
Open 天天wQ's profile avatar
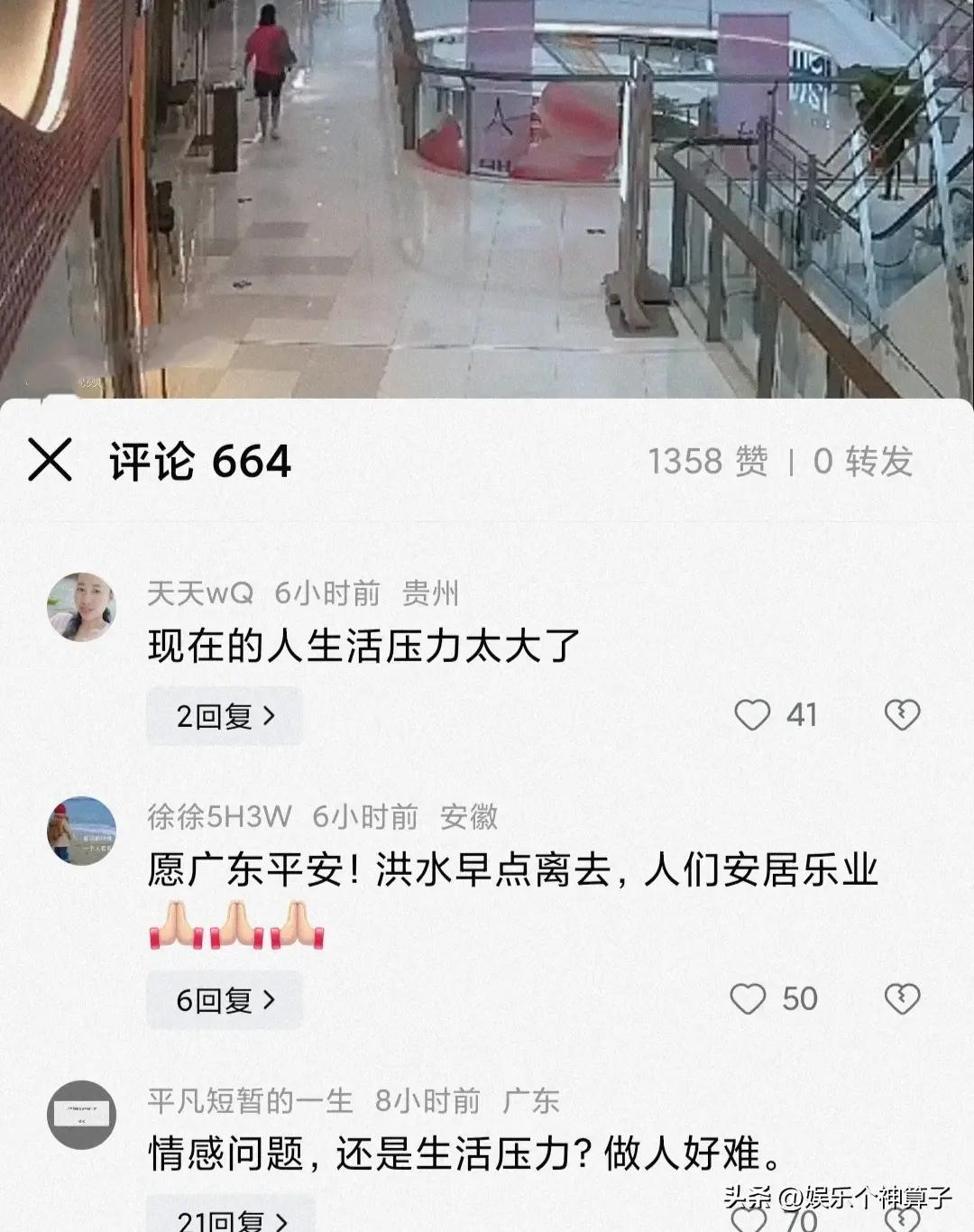(81, 606)
